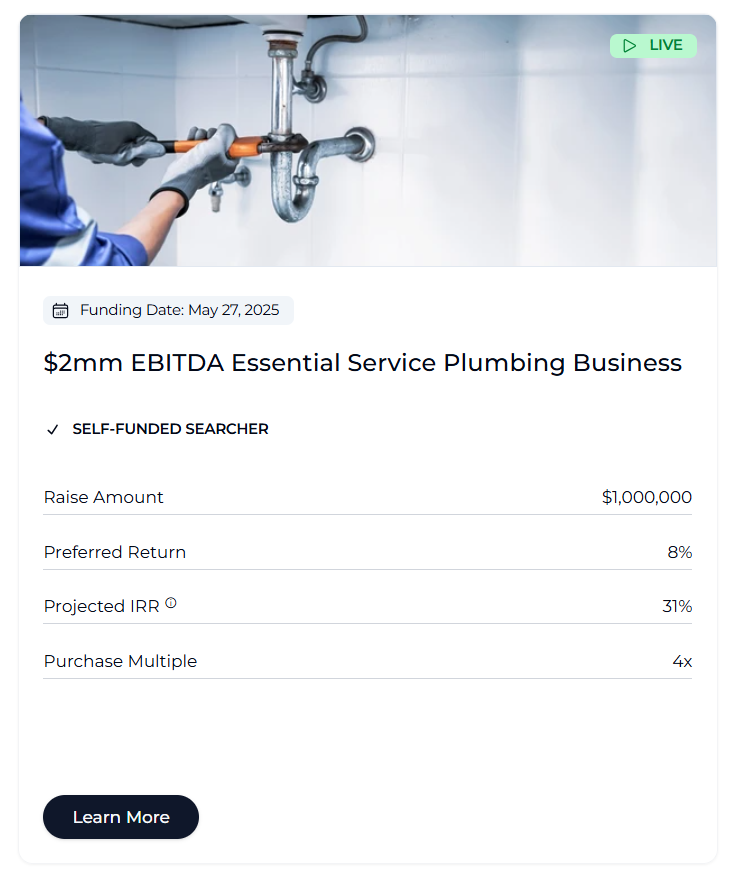Tap the Learn More button
The image size is (732, 873).
coord(120,817)
